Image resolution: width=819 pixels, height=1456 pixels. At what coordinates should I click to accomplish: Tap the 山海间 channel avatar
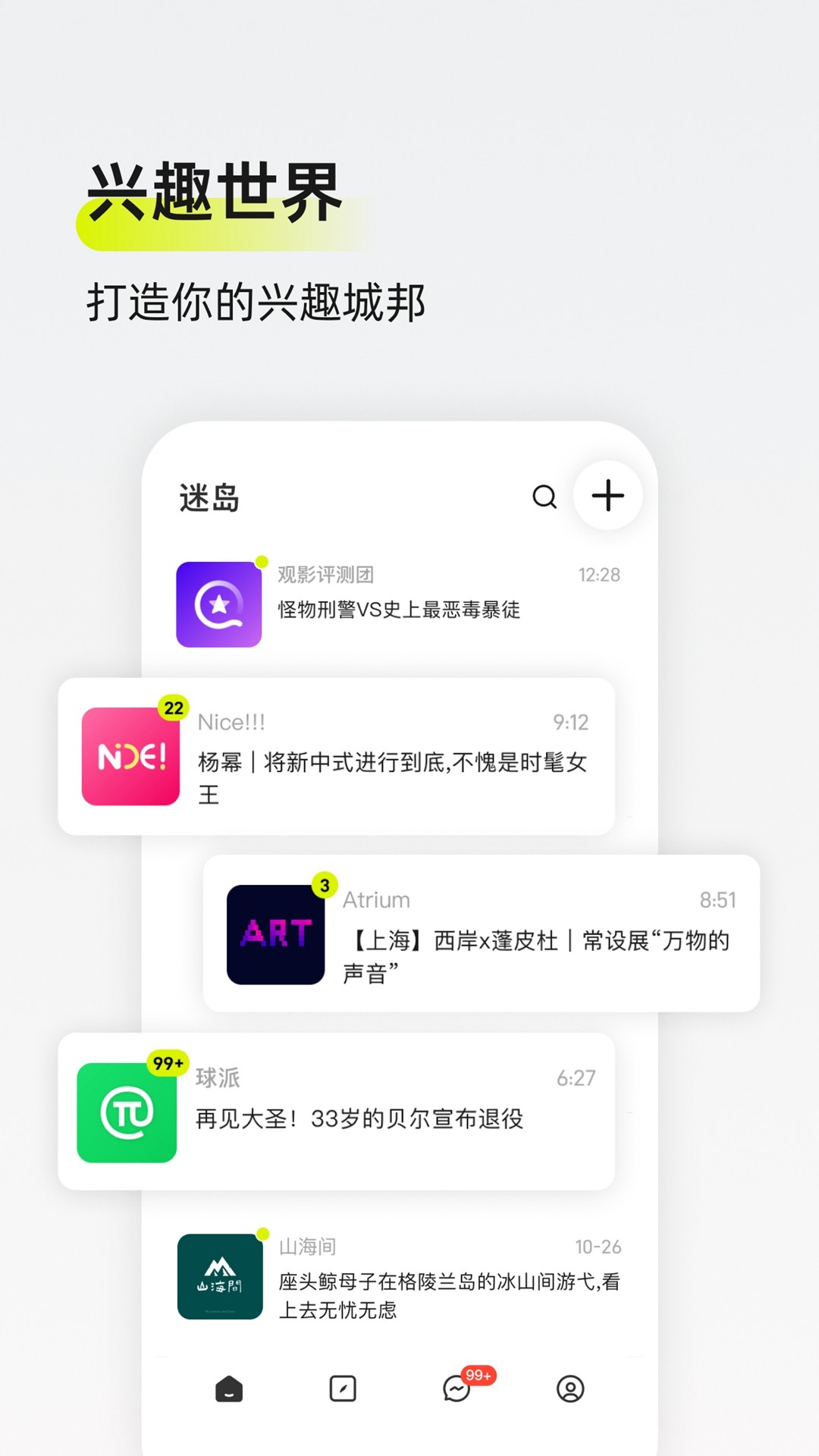[221, 1276]
